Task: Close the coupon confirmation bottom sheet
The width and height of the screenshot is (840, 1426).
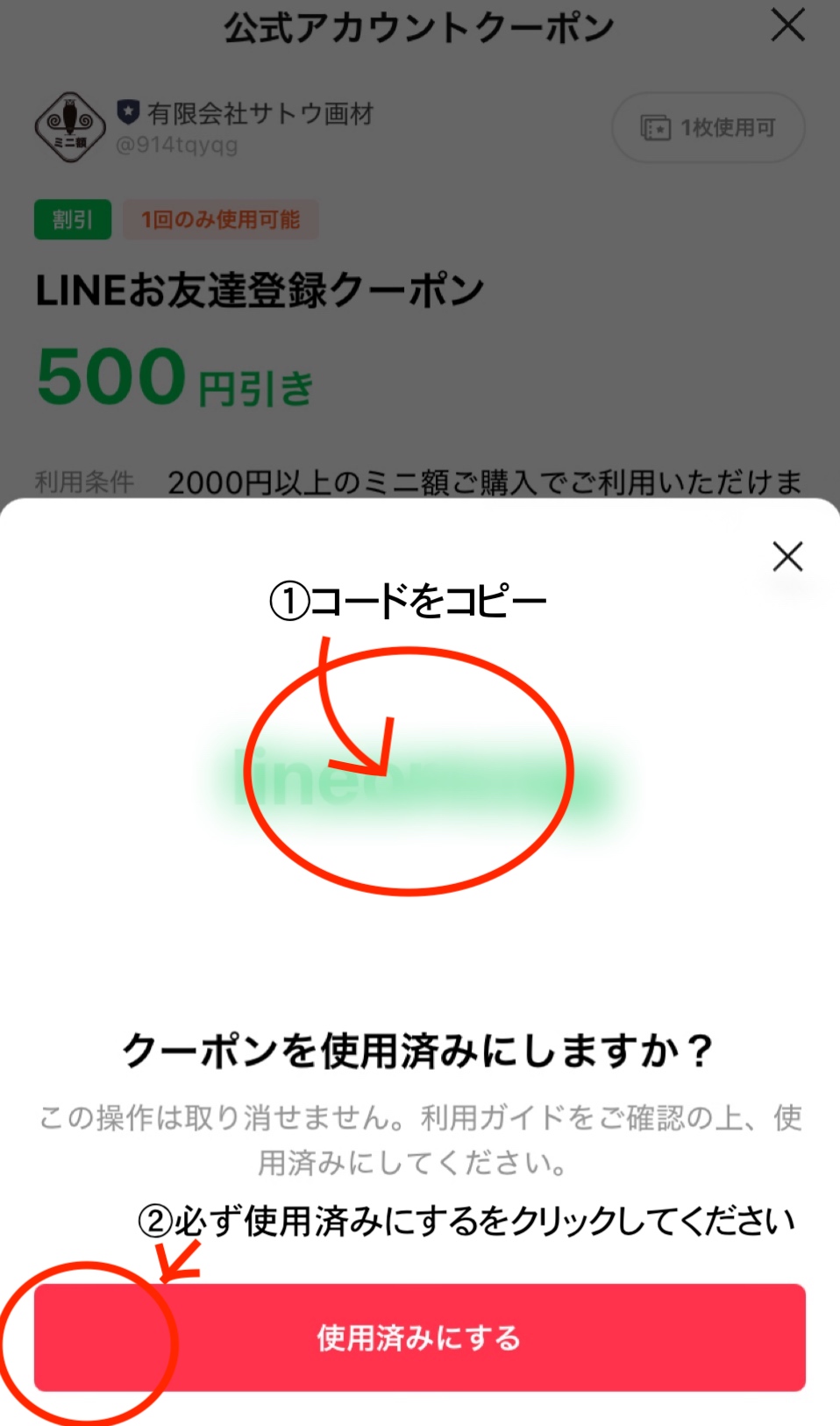Action: point(787,556)
